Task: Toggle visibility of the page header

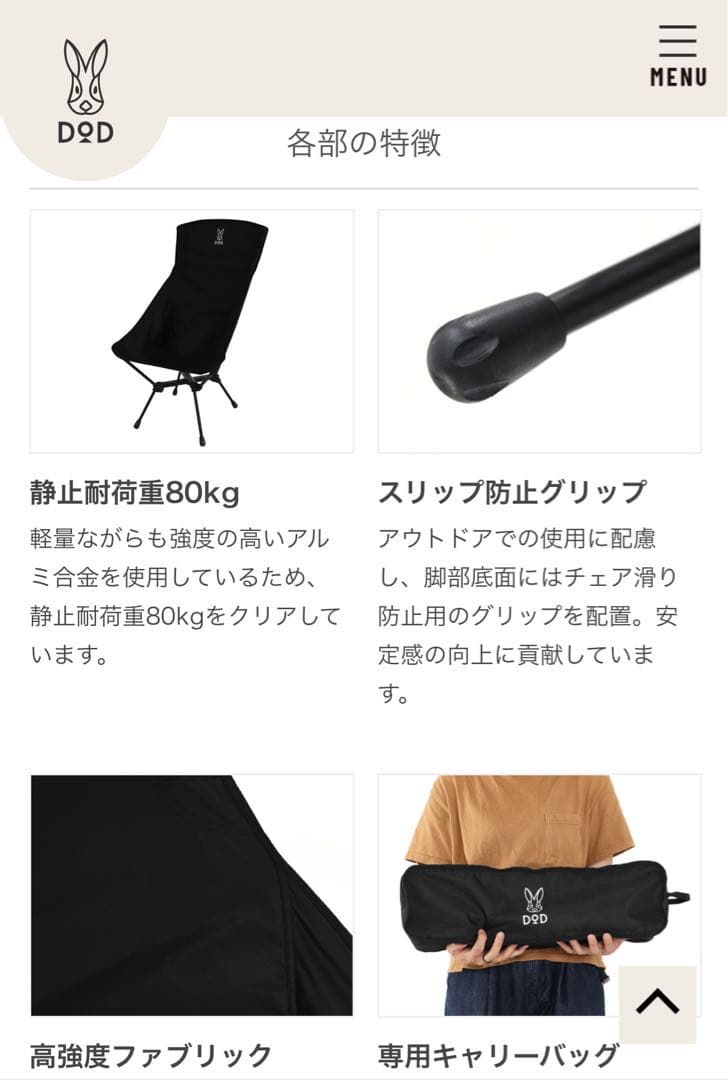Action: [678, 55]
